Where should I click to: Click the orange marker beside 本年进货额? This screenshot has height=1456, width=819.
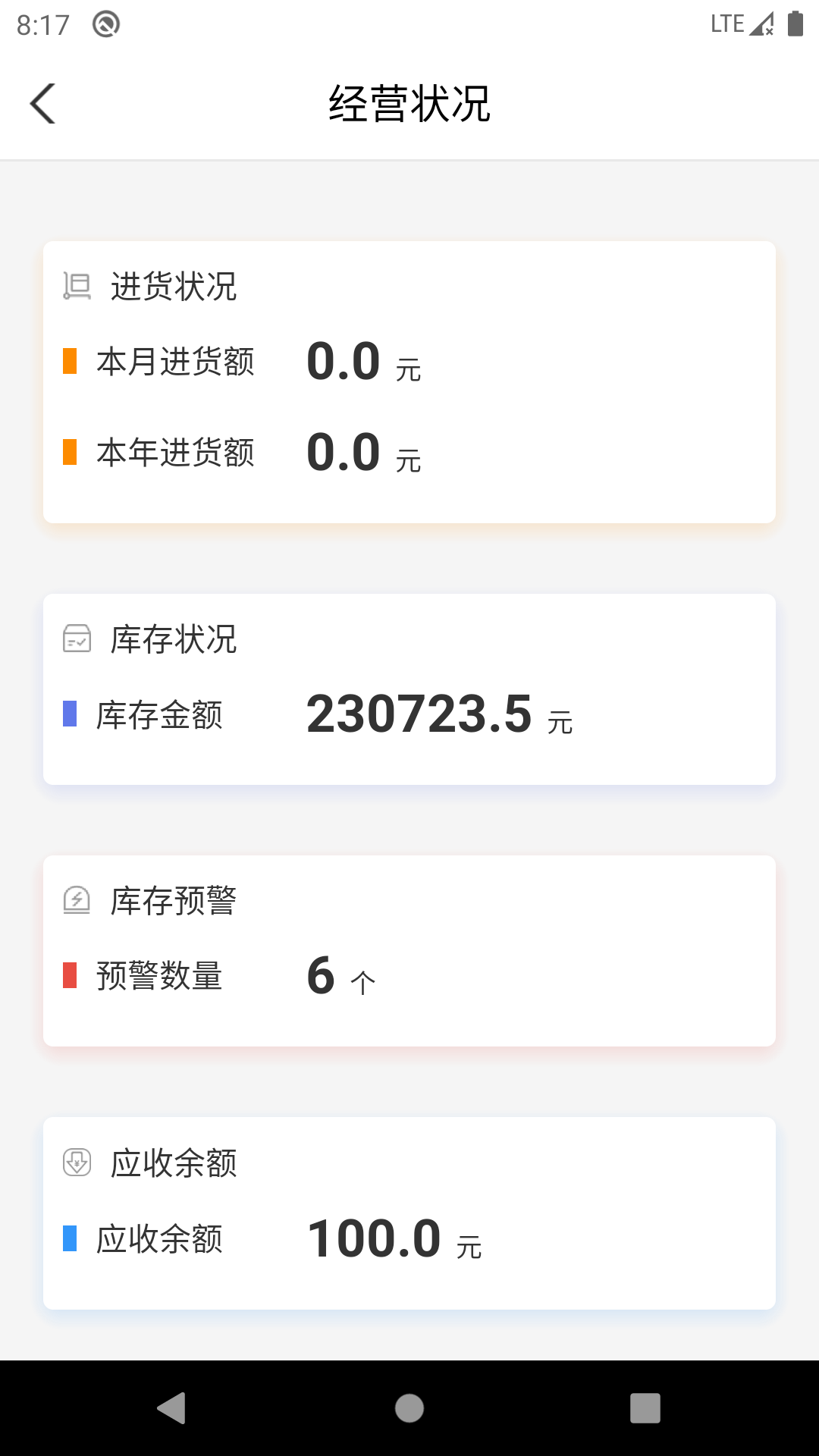pos(71,451)
